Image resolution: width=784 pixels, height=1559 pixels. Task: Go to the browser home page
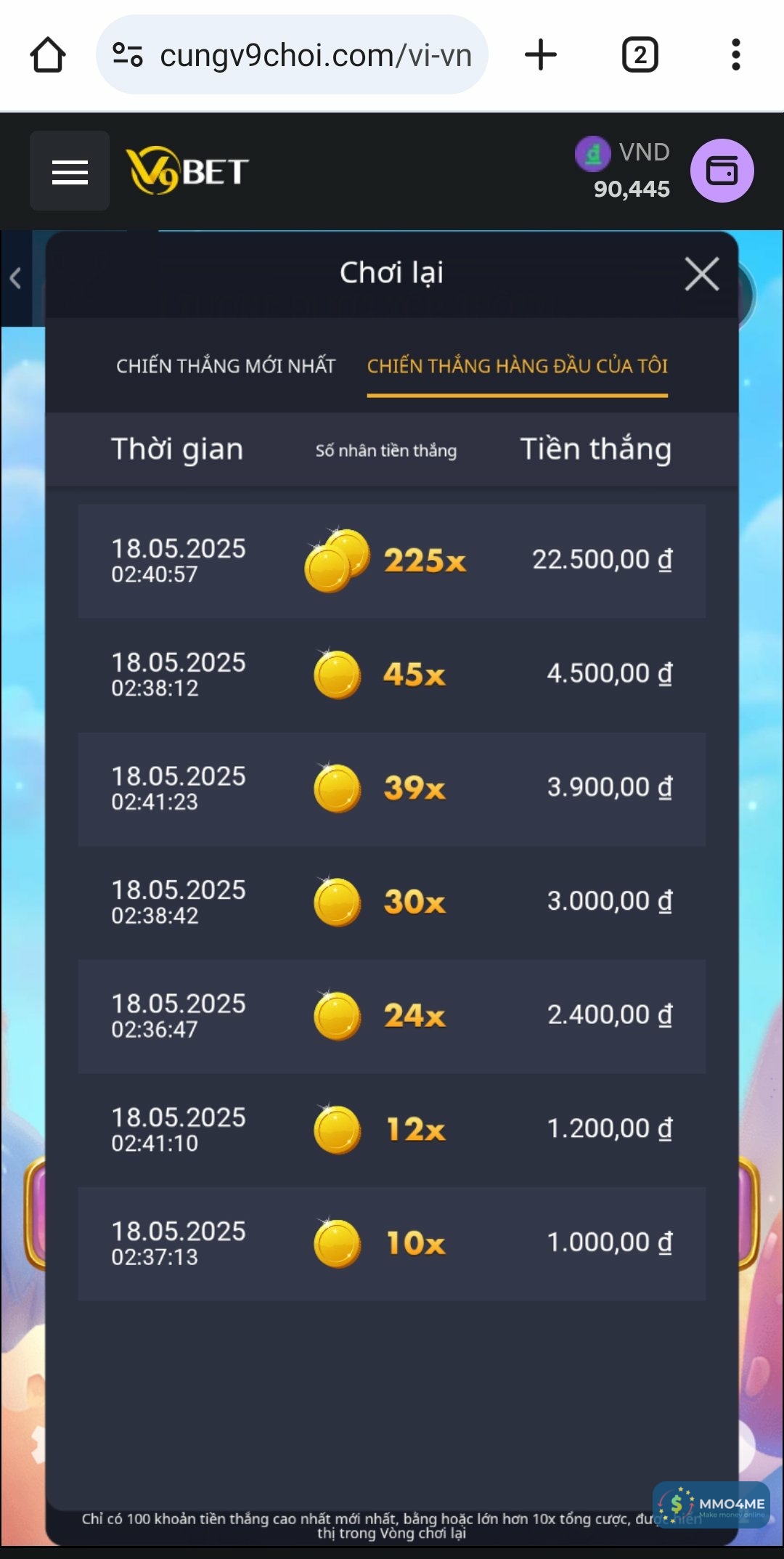click(x=48, y=55)
